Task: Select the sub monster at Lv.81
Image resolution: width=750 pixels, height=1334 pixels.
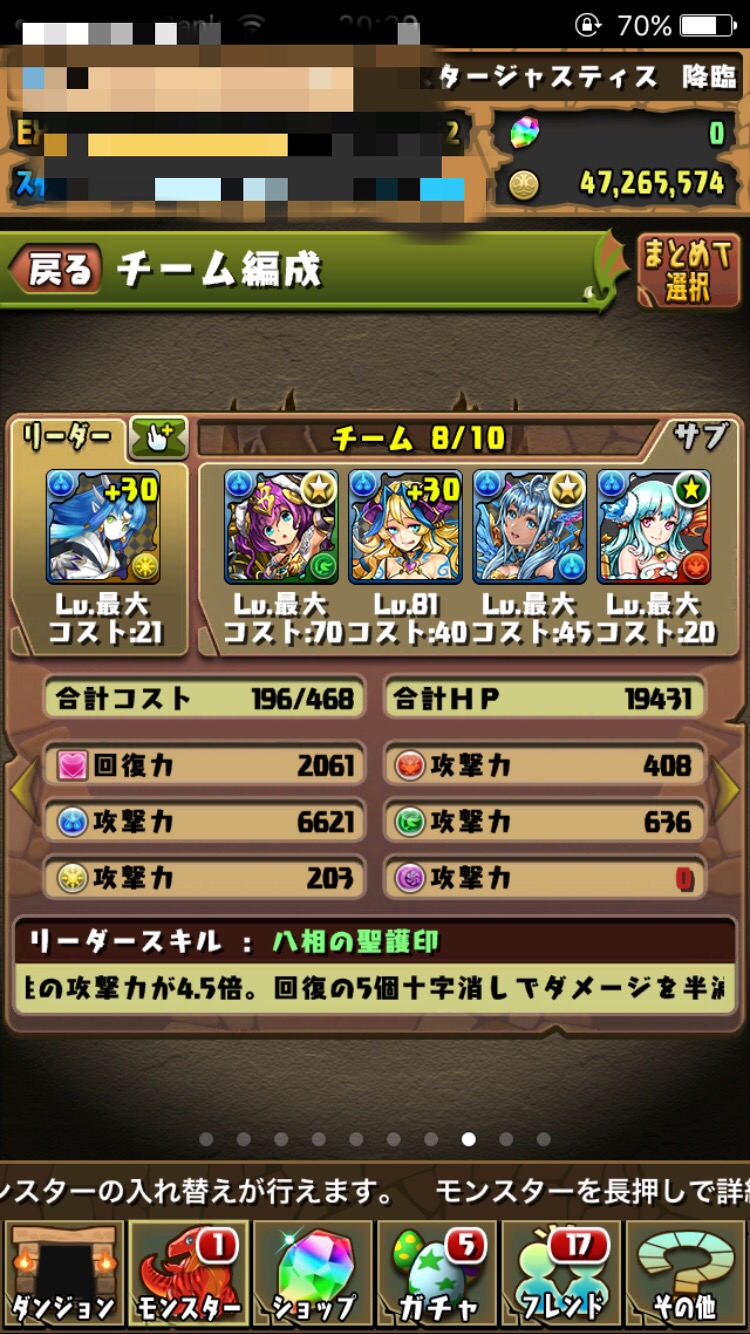Action: [x=405, y=527]
